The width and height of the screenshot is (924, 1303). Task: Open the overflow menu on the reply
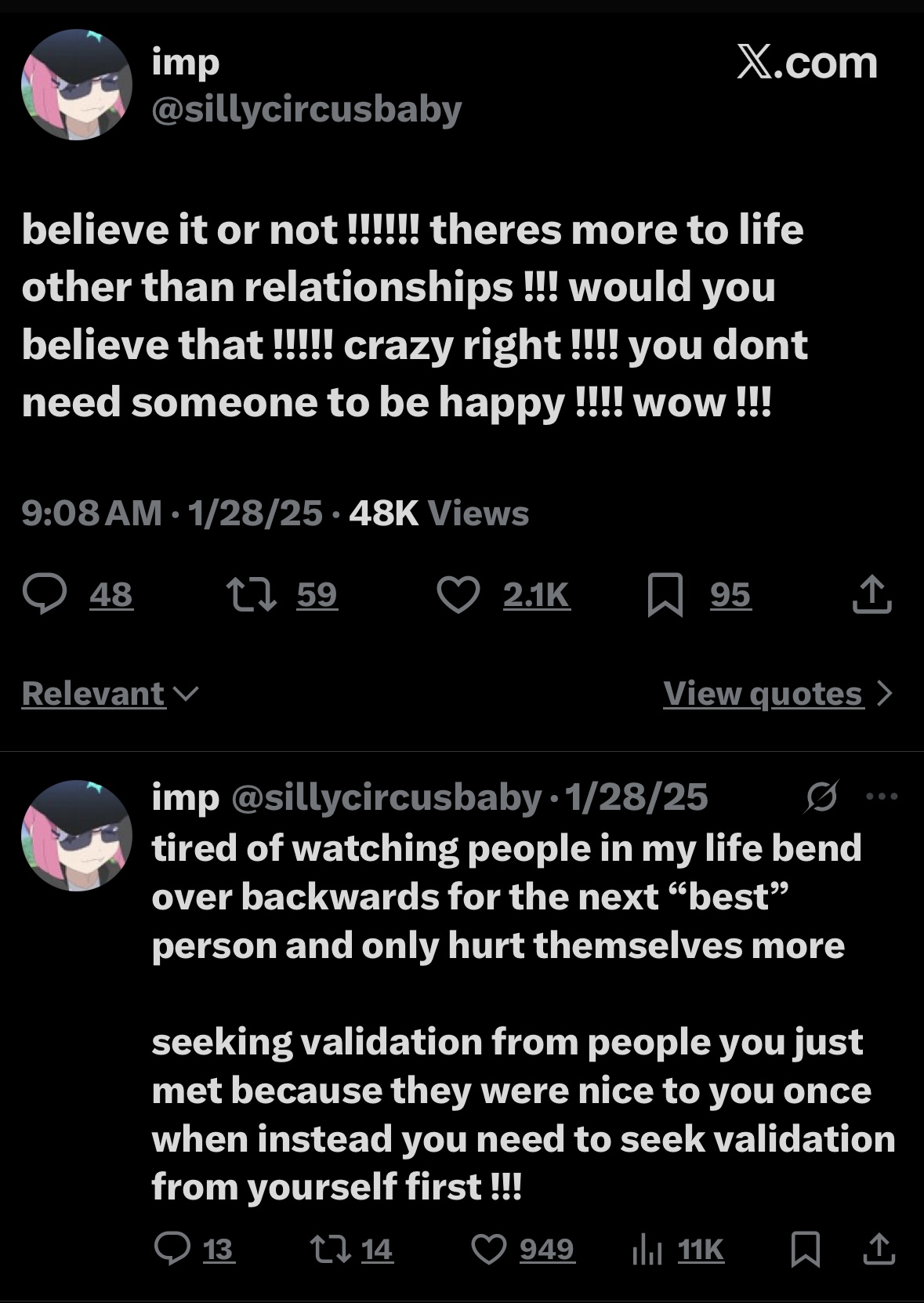(882, 797)
